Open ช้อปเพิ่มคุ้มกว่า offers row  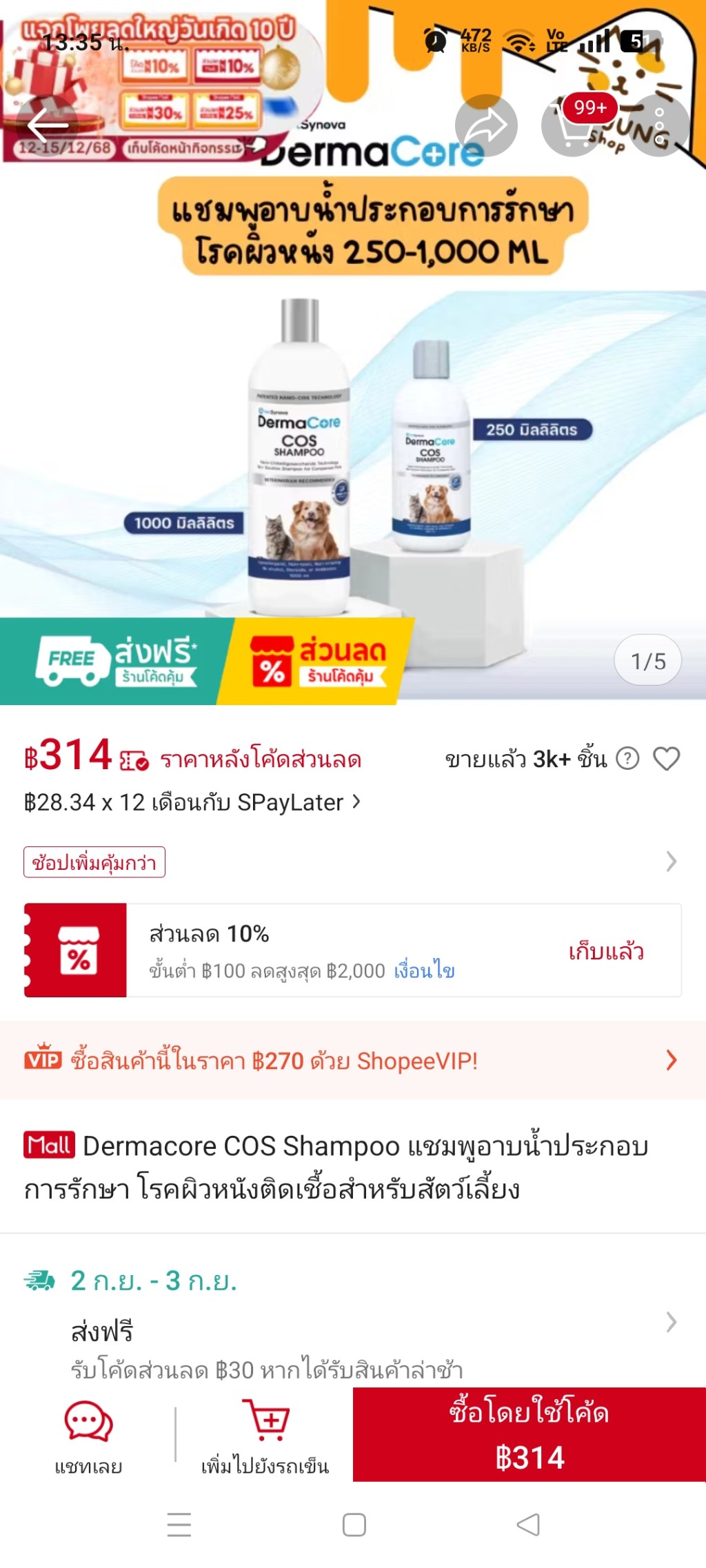pos(353,862)
